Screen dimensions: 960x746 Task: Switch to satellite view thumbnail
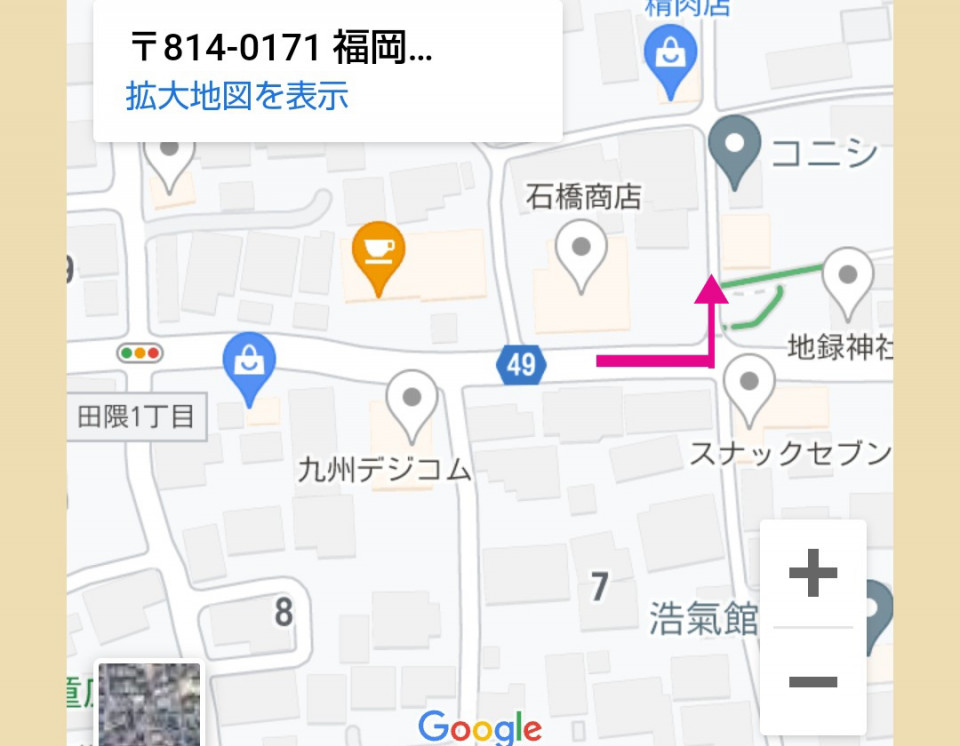[x=149, y=705]
